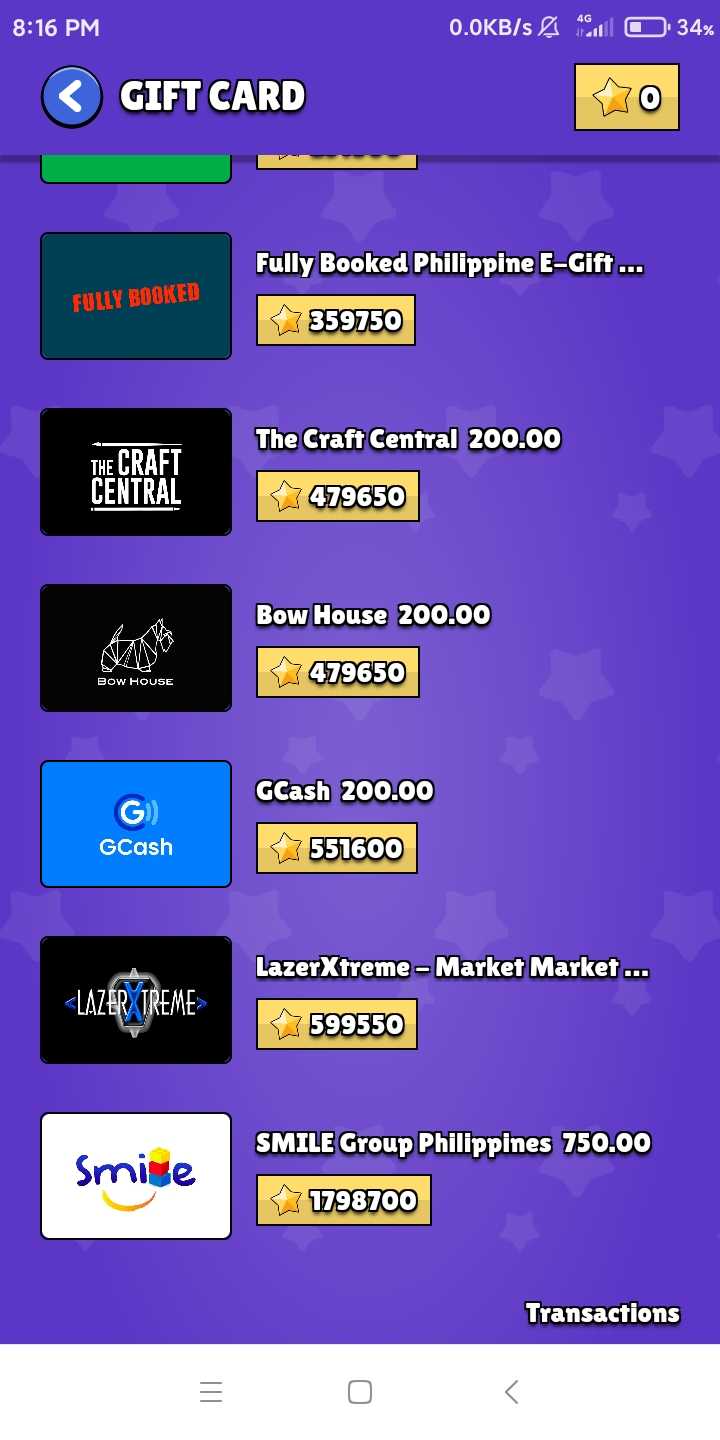Screen dimensions: 720x1440
Task: View the LazerXtreme gift card
Action: tap(136, 1000)
